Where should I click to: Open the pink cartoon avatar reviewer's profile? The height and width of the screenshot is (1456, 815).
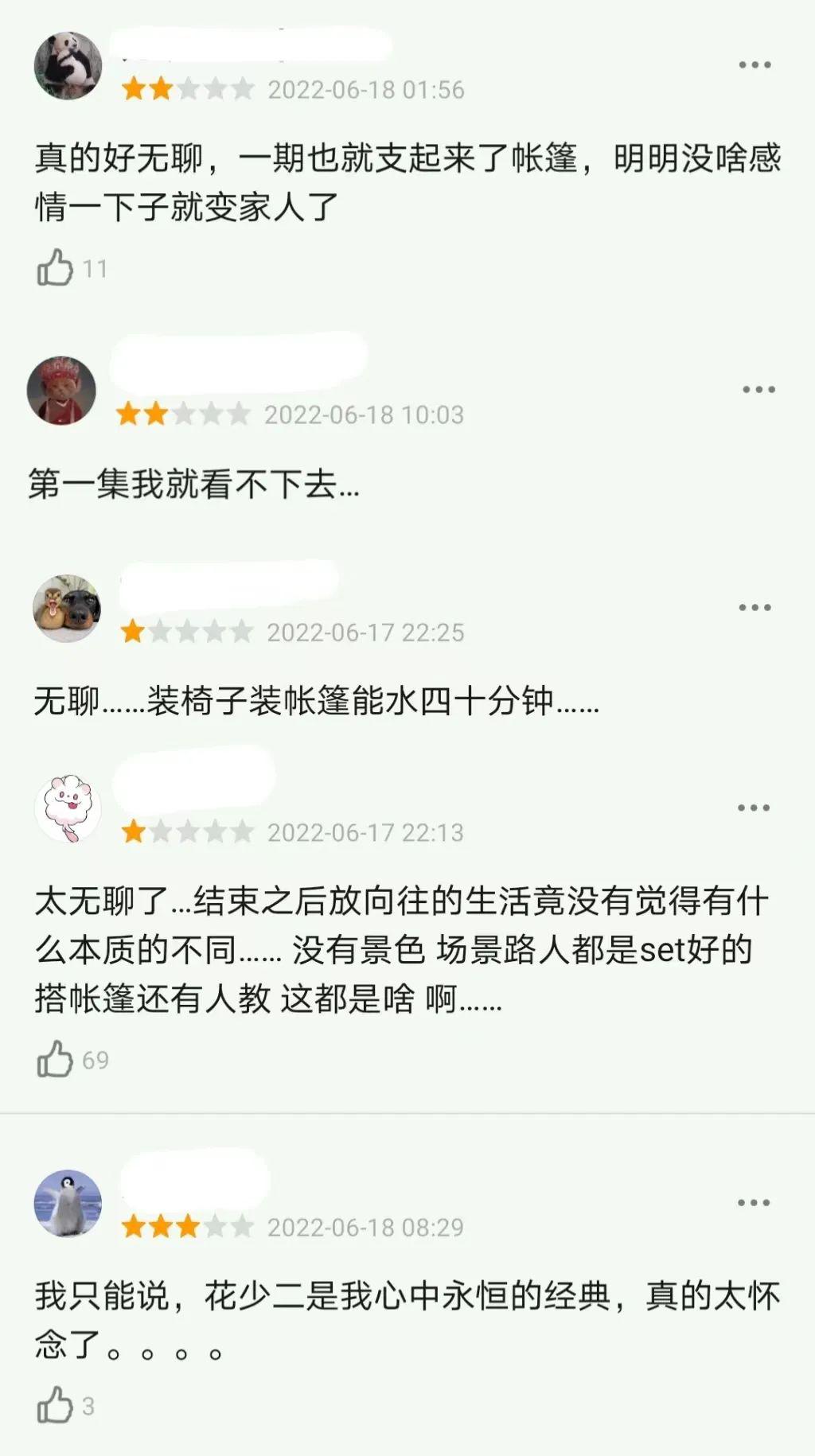[68, 808]
